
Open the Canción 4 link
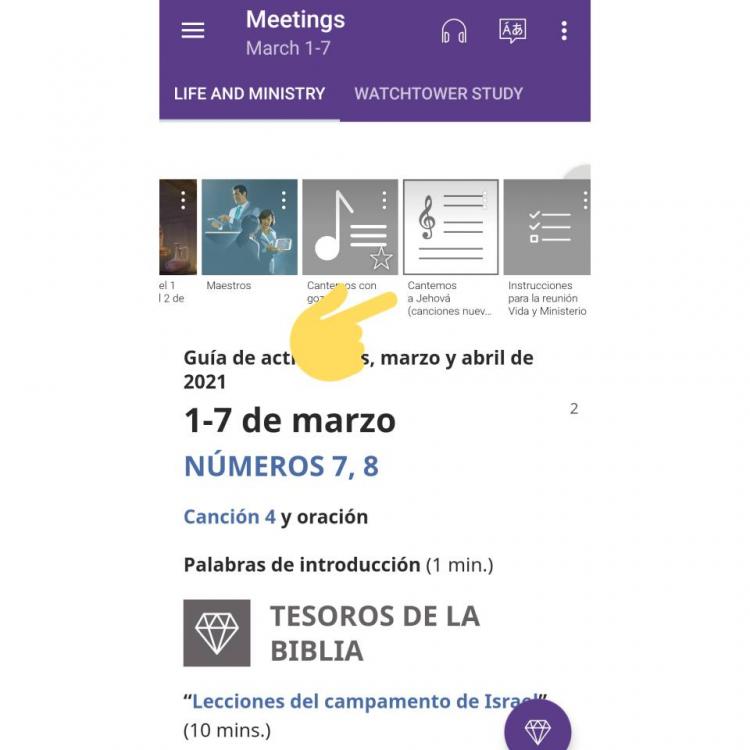[x=229, y=517]
